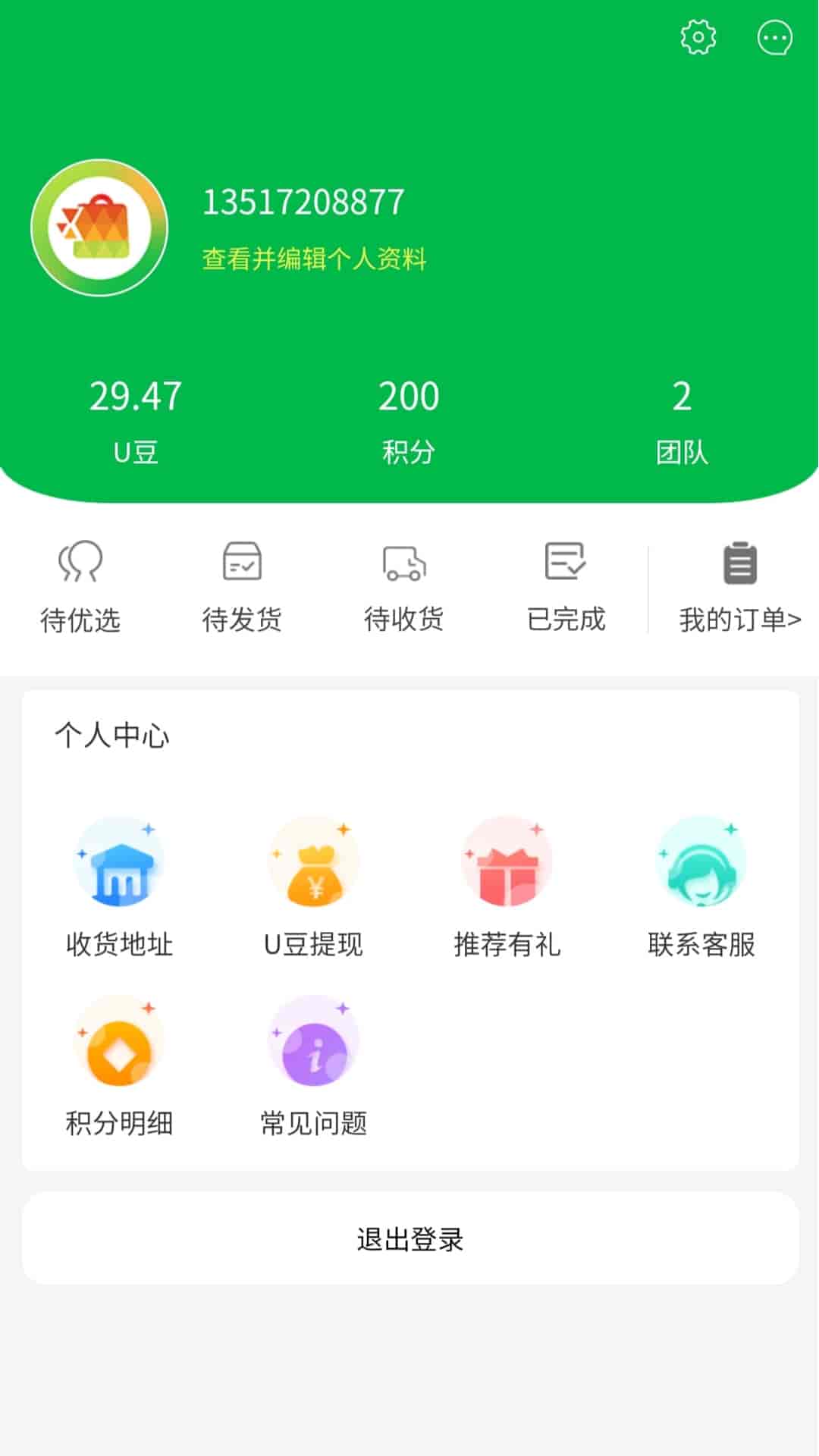Open the messages chat bubble icon
Viewport: 819px width, 1456px height.
point(774,37)
